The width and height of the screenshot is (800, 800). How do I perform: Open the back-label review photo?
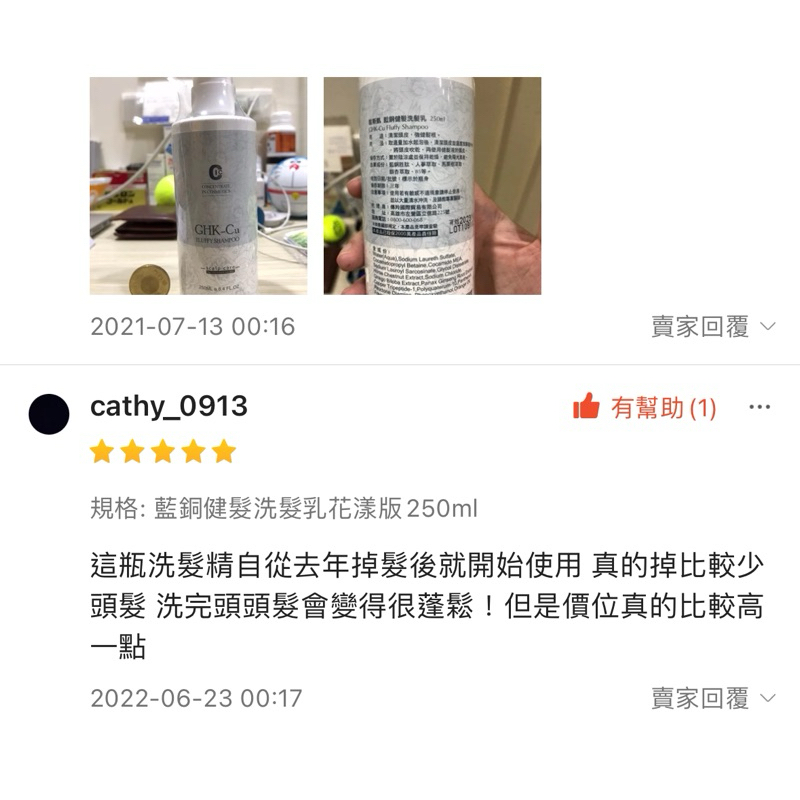point(432,186)
